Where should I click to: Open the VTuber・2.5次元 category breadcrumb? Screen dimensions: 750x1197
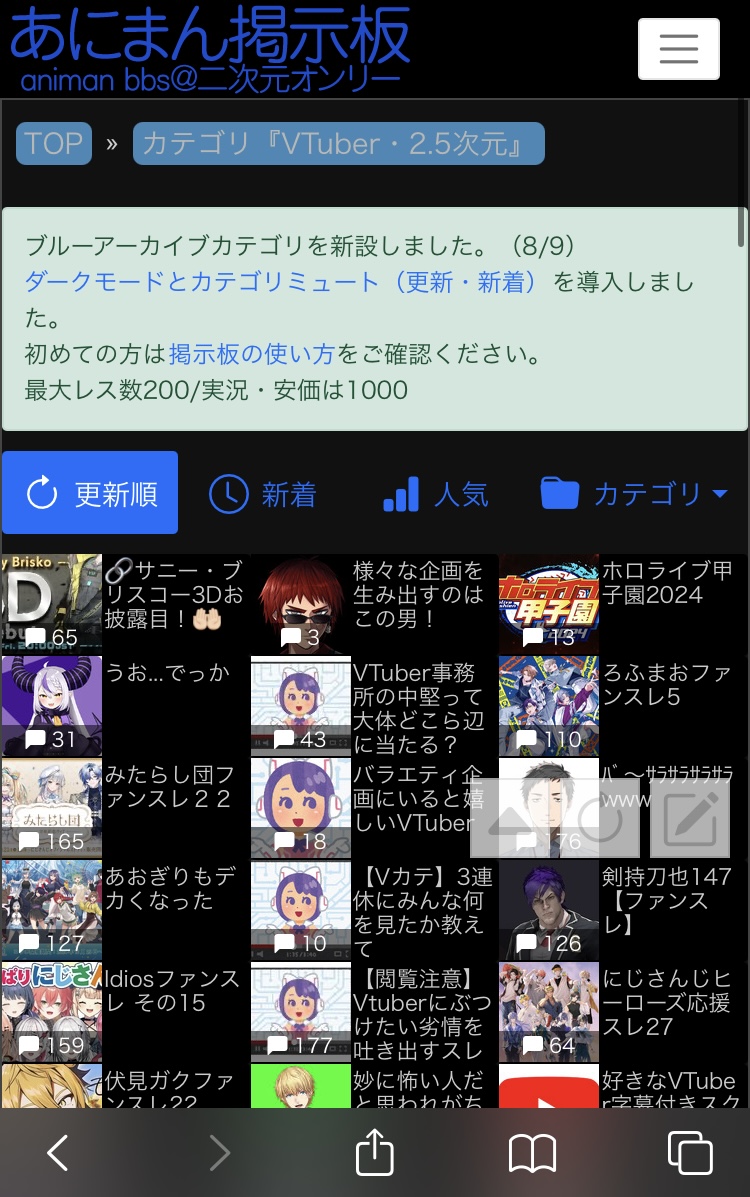click(x=338, y=143)
